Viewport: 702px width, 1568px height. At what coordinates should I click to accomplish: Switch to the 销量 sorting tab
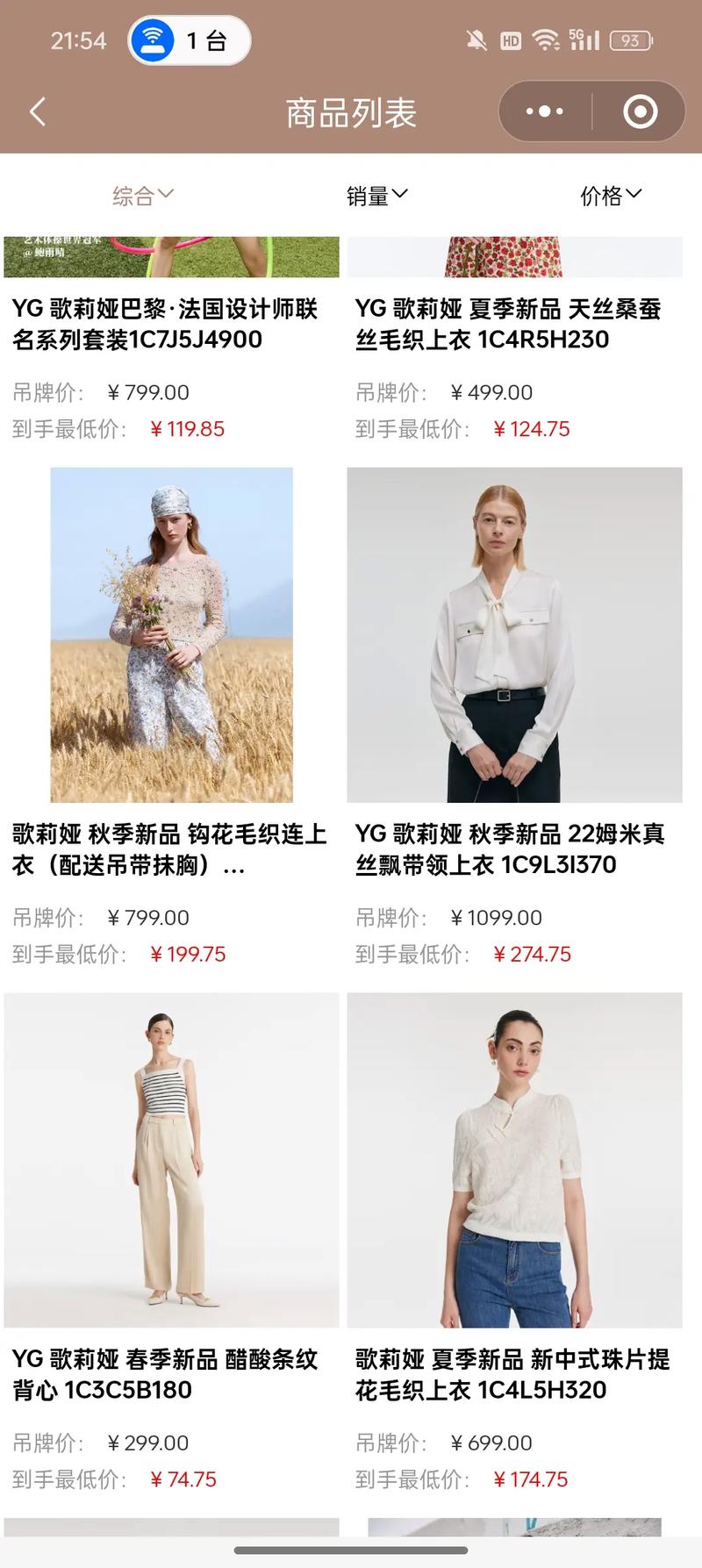(x=377, y=196)
